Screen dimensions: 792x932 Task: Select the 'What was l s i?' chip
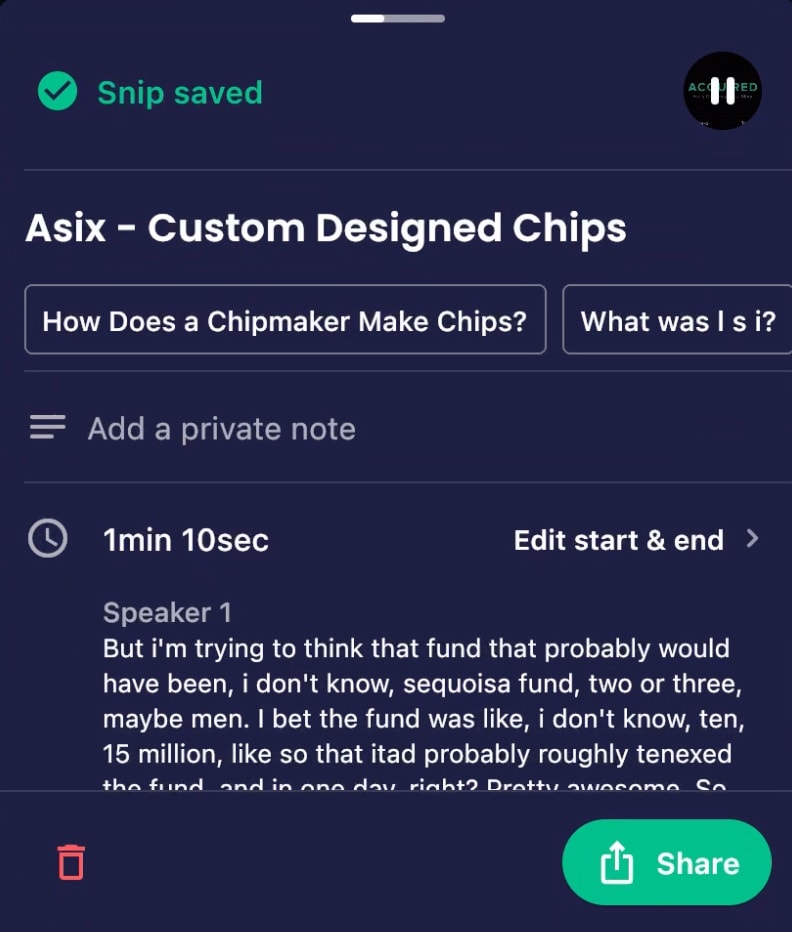[x=677, y=320]
